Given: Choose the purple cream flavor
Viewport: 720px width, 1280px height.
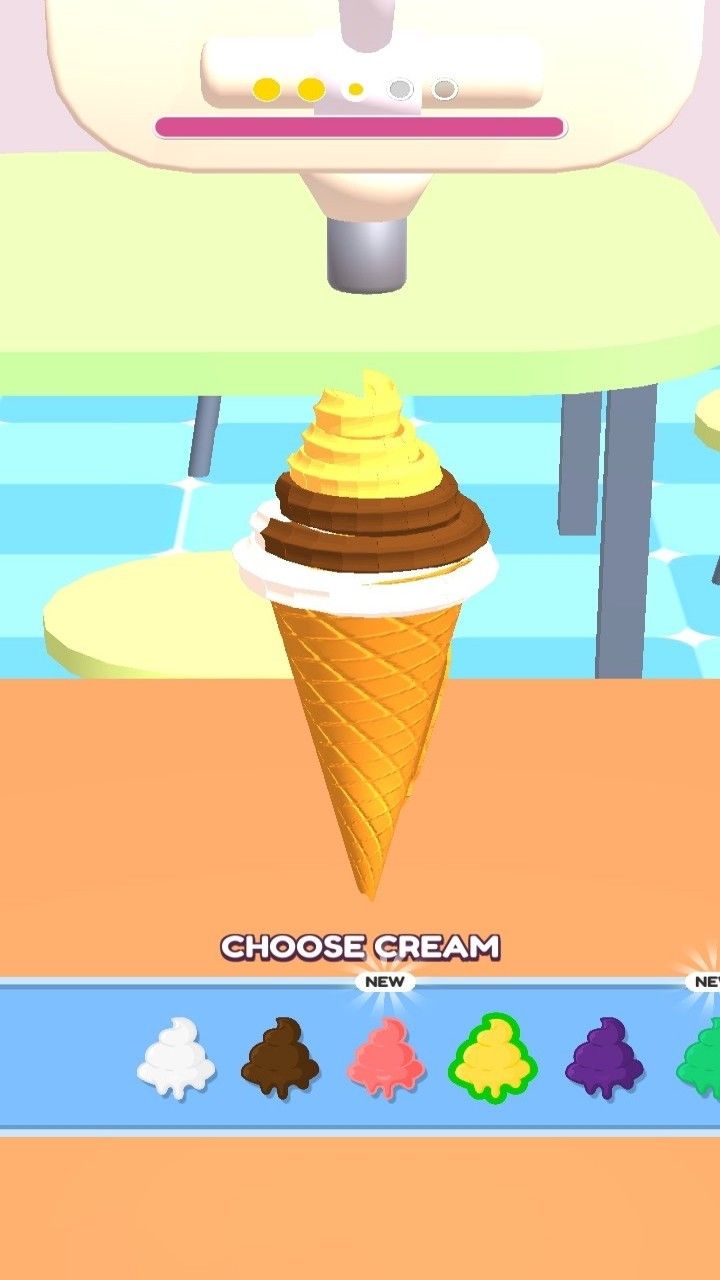Looking at the screenshot, I should (604, 1058).
